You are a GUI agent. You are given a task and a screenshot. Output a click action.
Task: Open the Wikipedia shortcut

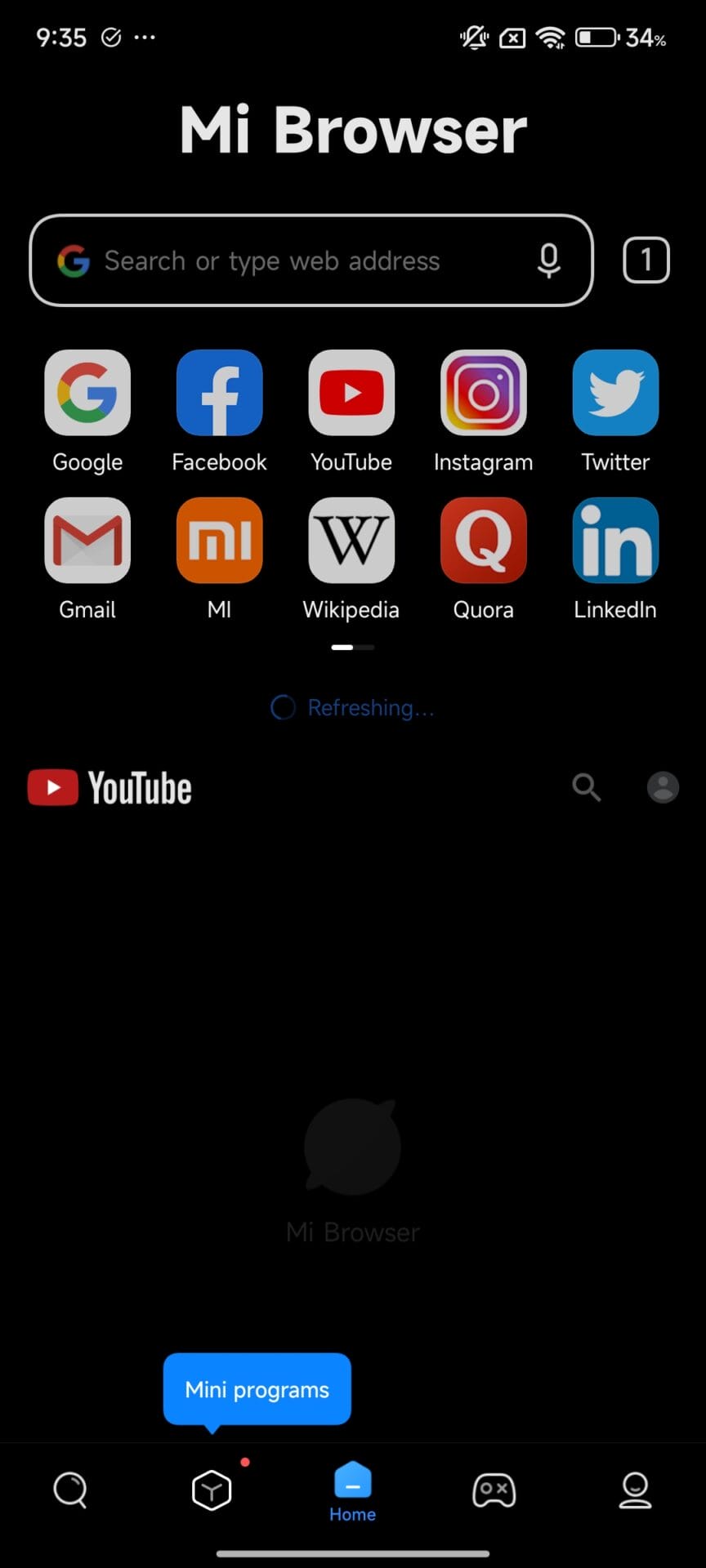pyautogui.click(x=351, y=541)
